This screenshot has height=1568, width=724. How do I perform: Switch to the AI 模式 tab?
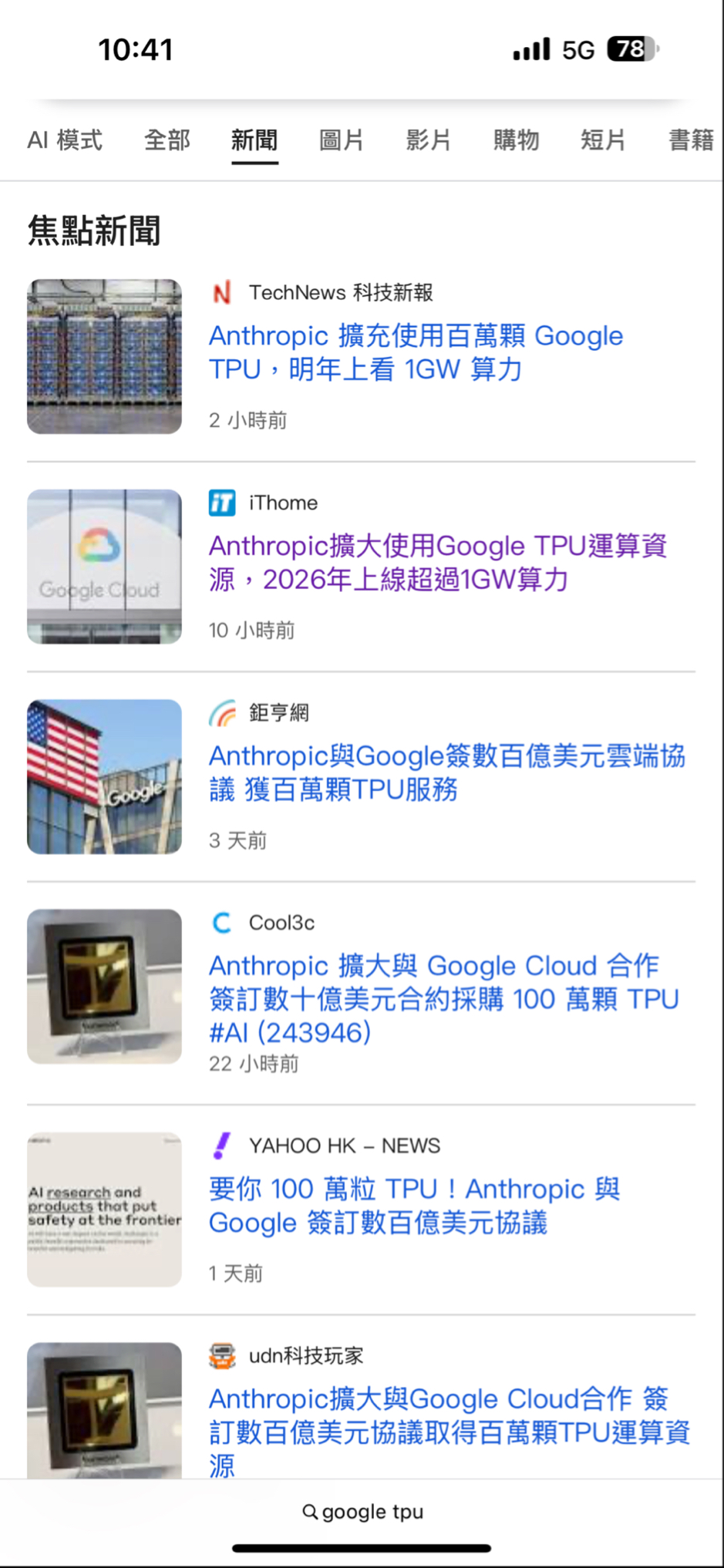[x=65, y=140]
